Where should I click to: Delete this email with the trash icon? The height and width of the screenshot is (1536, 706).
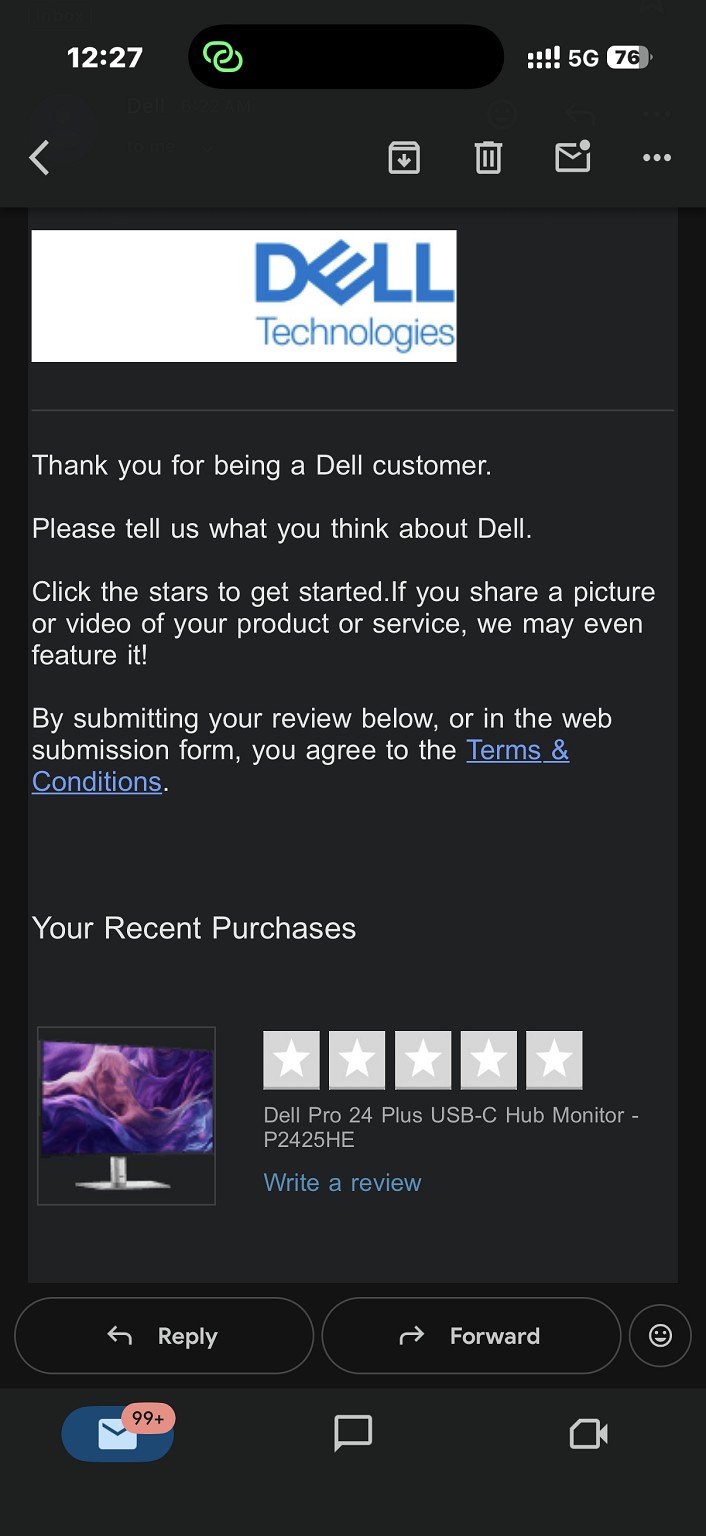click(x=488, y=158)
